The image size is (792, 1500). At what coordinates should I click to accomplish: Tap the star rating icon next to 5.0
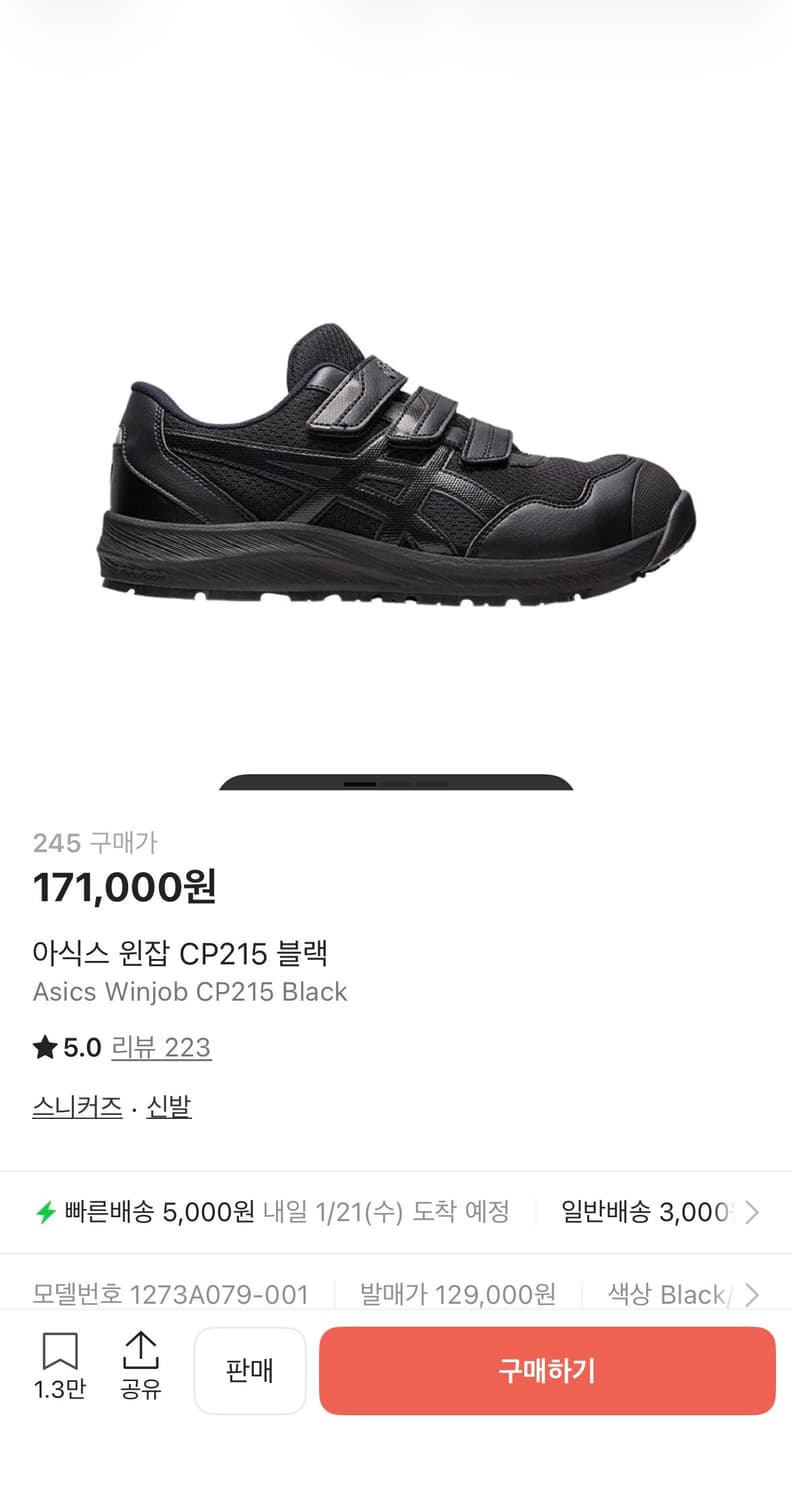(44, 1047)
